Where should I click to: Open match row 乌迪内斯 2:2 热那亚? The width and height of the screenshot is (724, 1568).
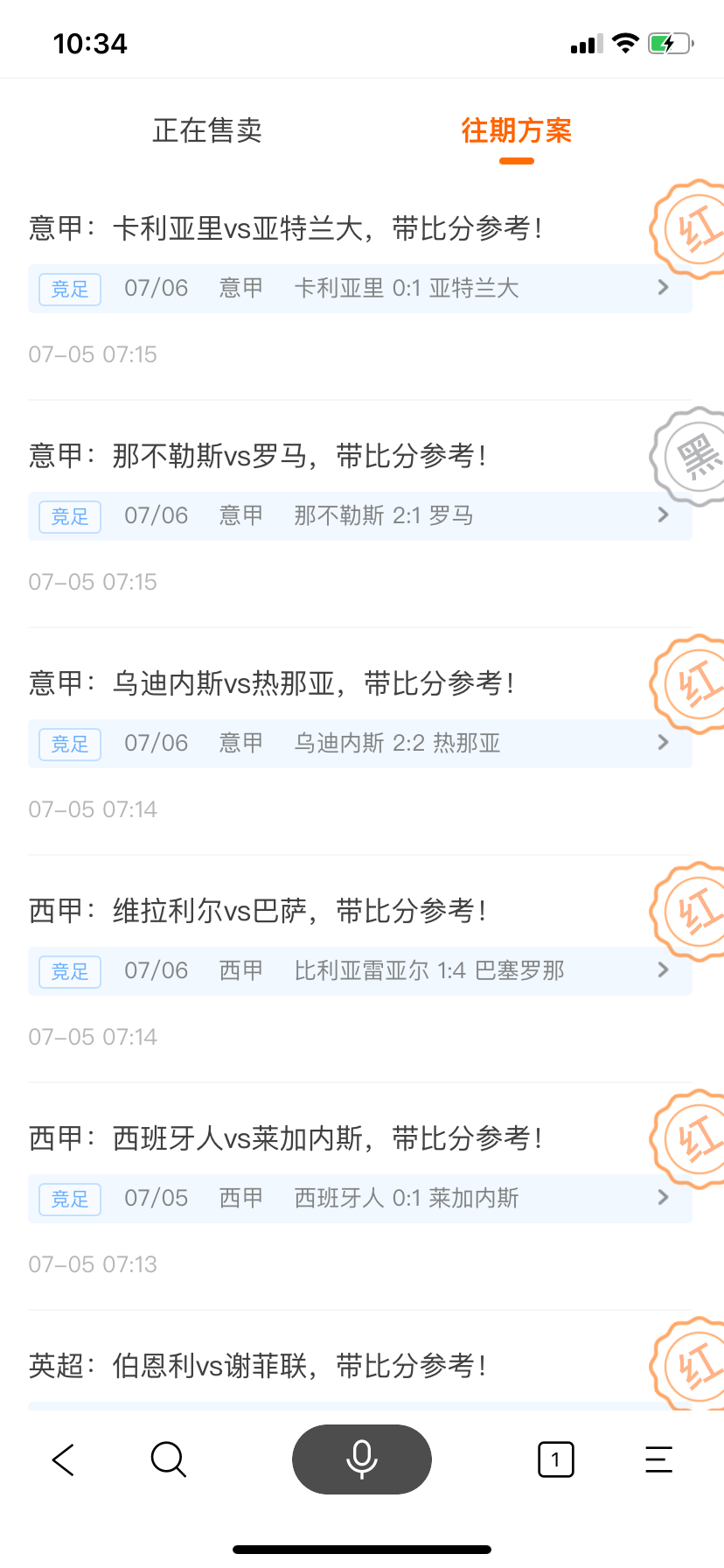pyautogui.click(x=360, y=743)
